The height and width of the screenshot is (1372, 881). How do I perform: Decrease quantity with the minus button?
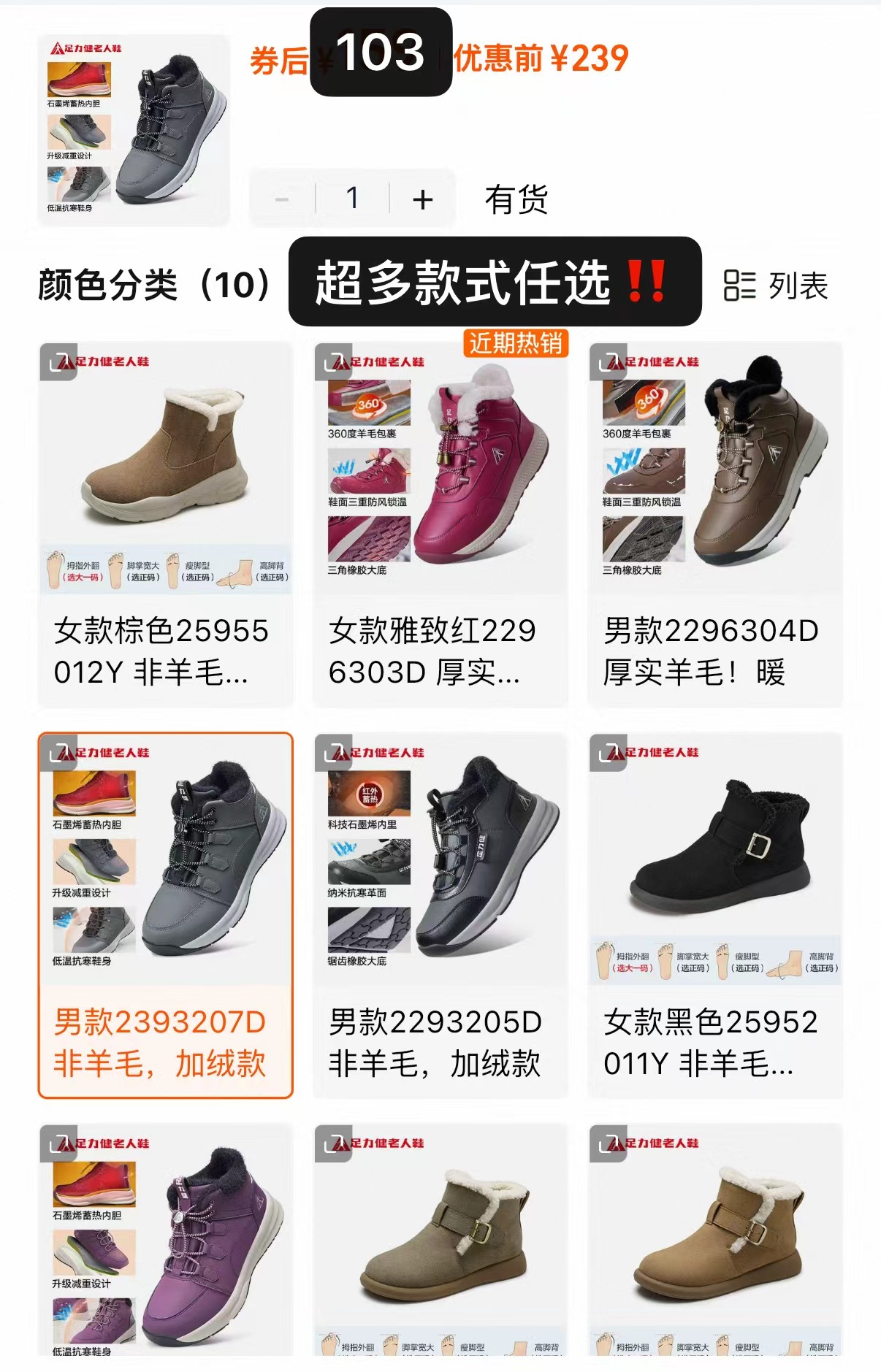(x=283, y=197)
